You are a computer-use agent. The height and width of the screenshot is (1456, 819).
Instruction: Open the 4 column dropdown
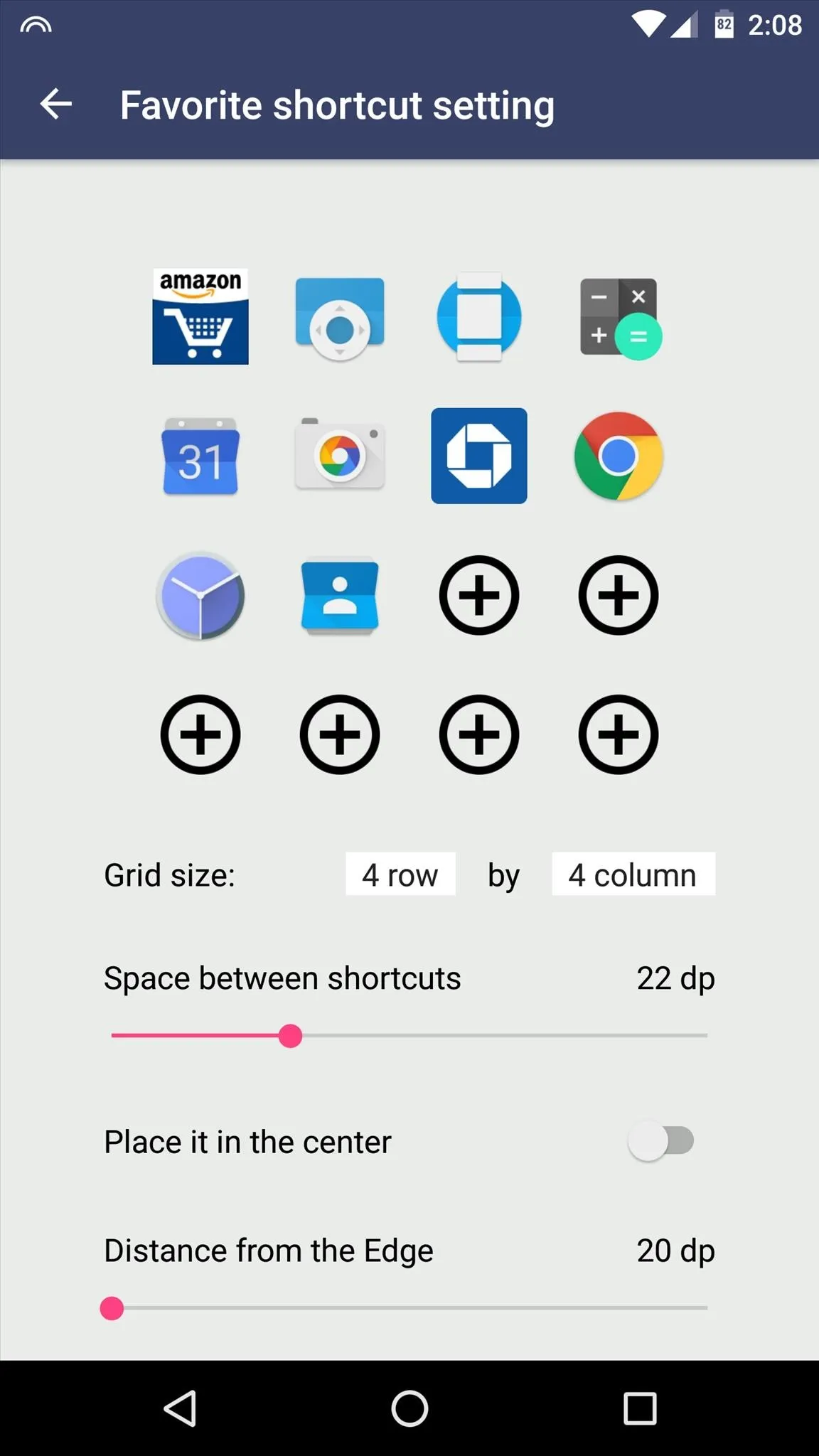633,874
